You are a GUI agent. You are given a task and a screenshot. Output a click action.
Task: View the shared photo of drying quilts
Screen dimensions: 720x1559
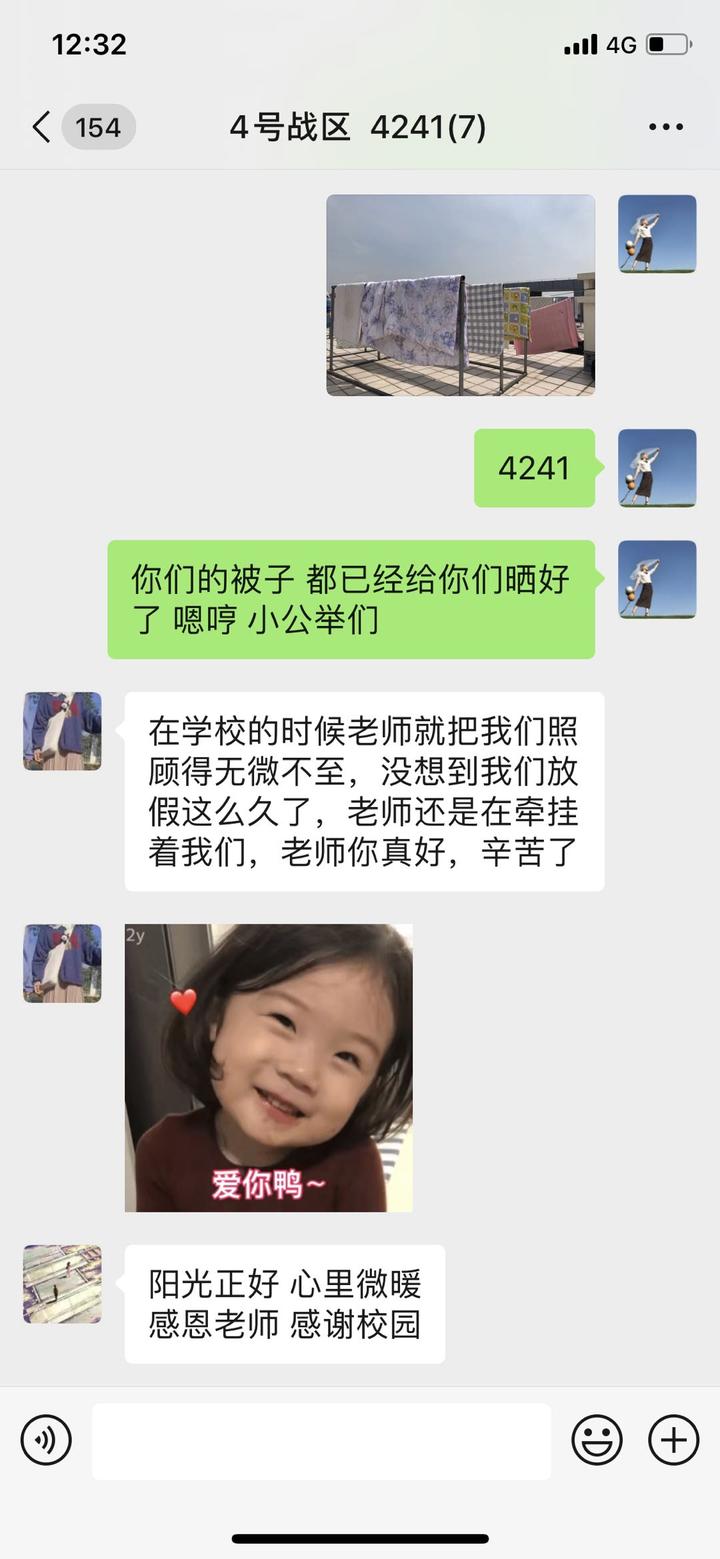tap(460, 295)
